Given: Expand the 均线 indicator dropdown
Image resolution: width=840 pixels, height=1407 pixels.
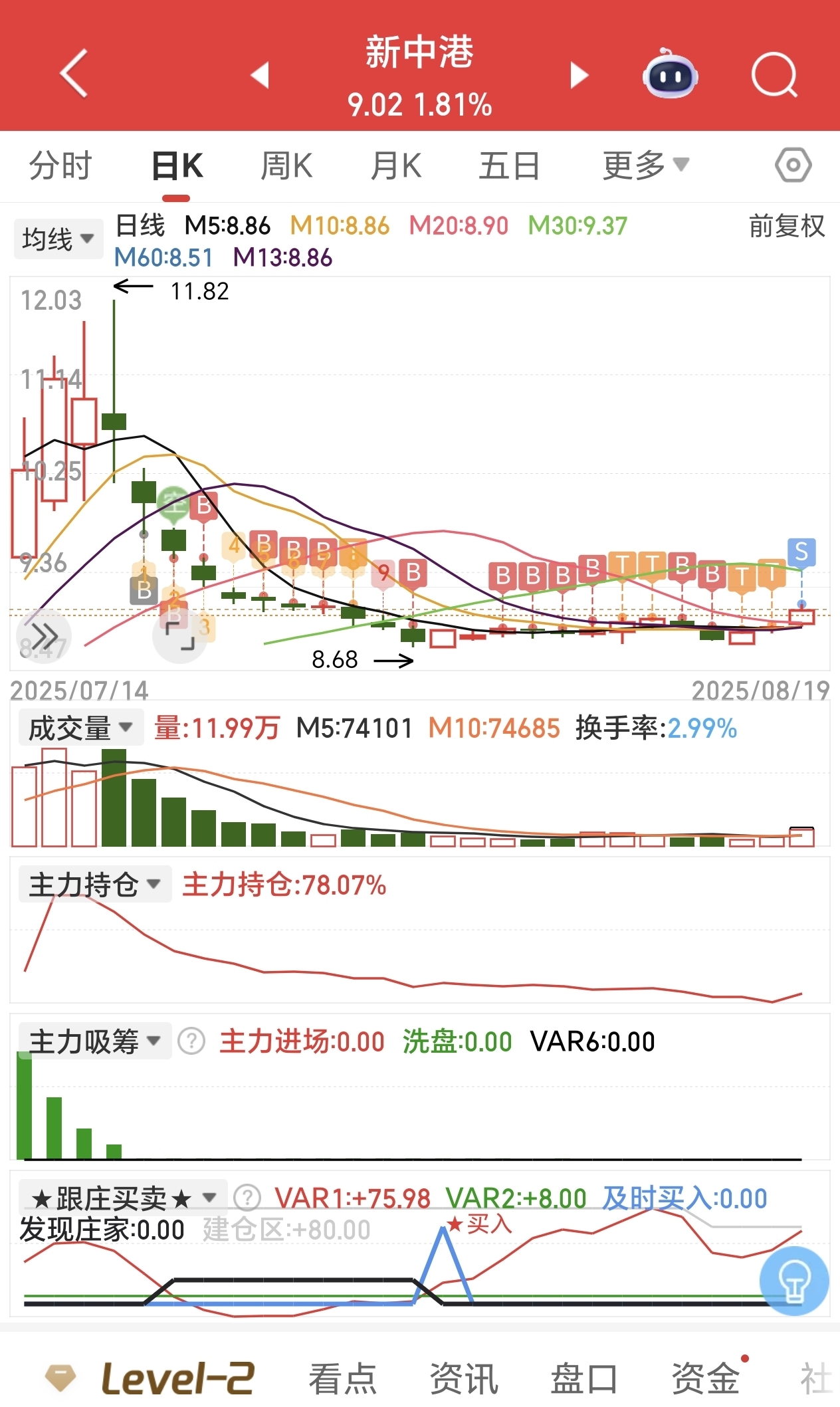Looking at the screenshot, I should pos(58,239).
